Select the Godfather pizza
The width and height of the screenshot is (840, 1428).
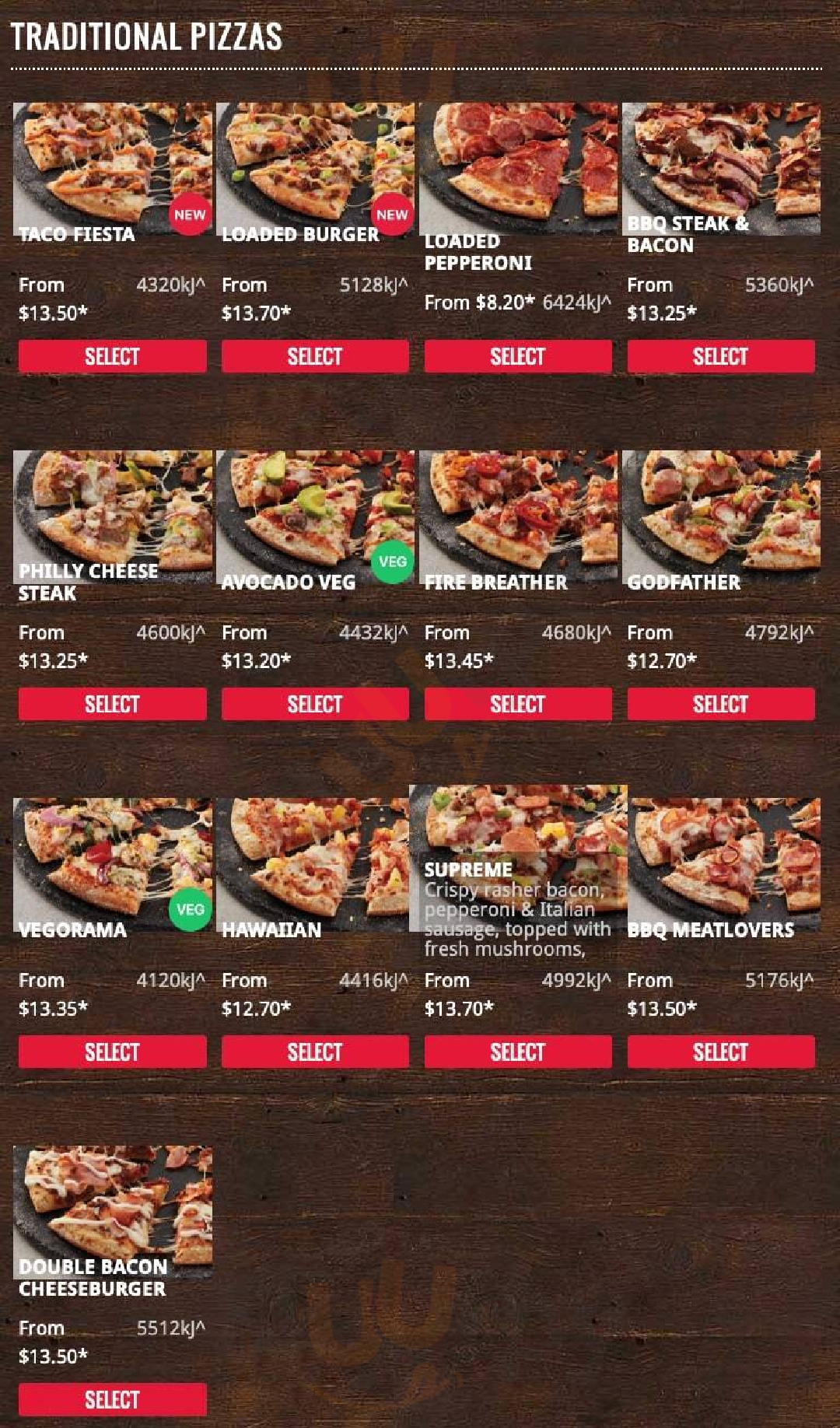click(721, 704)
